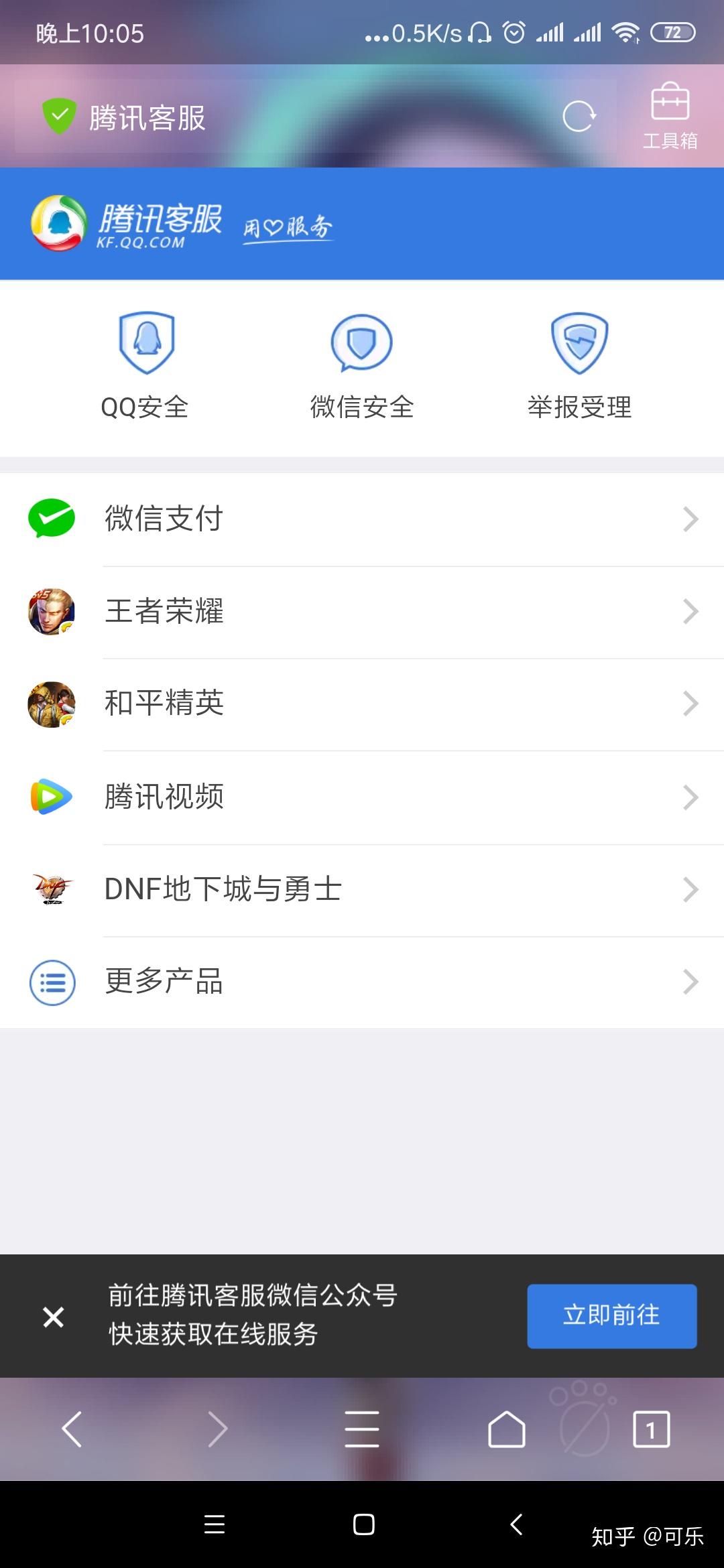View 更多产品 list
Screen dimensions: 724x1568
pos(362,982)
